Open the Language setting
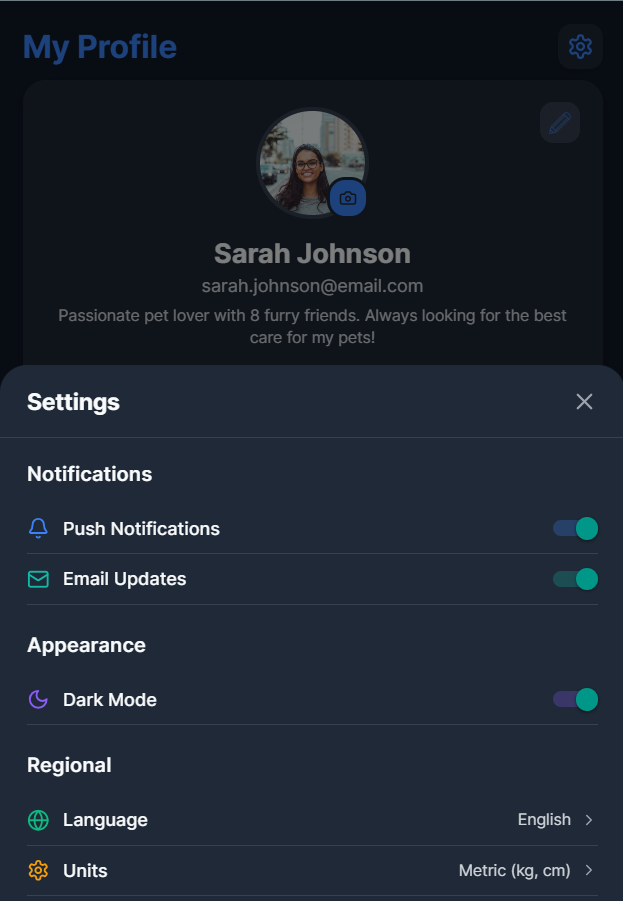The height and width of the screenshot is (901, 623). (x=312, y=820)
